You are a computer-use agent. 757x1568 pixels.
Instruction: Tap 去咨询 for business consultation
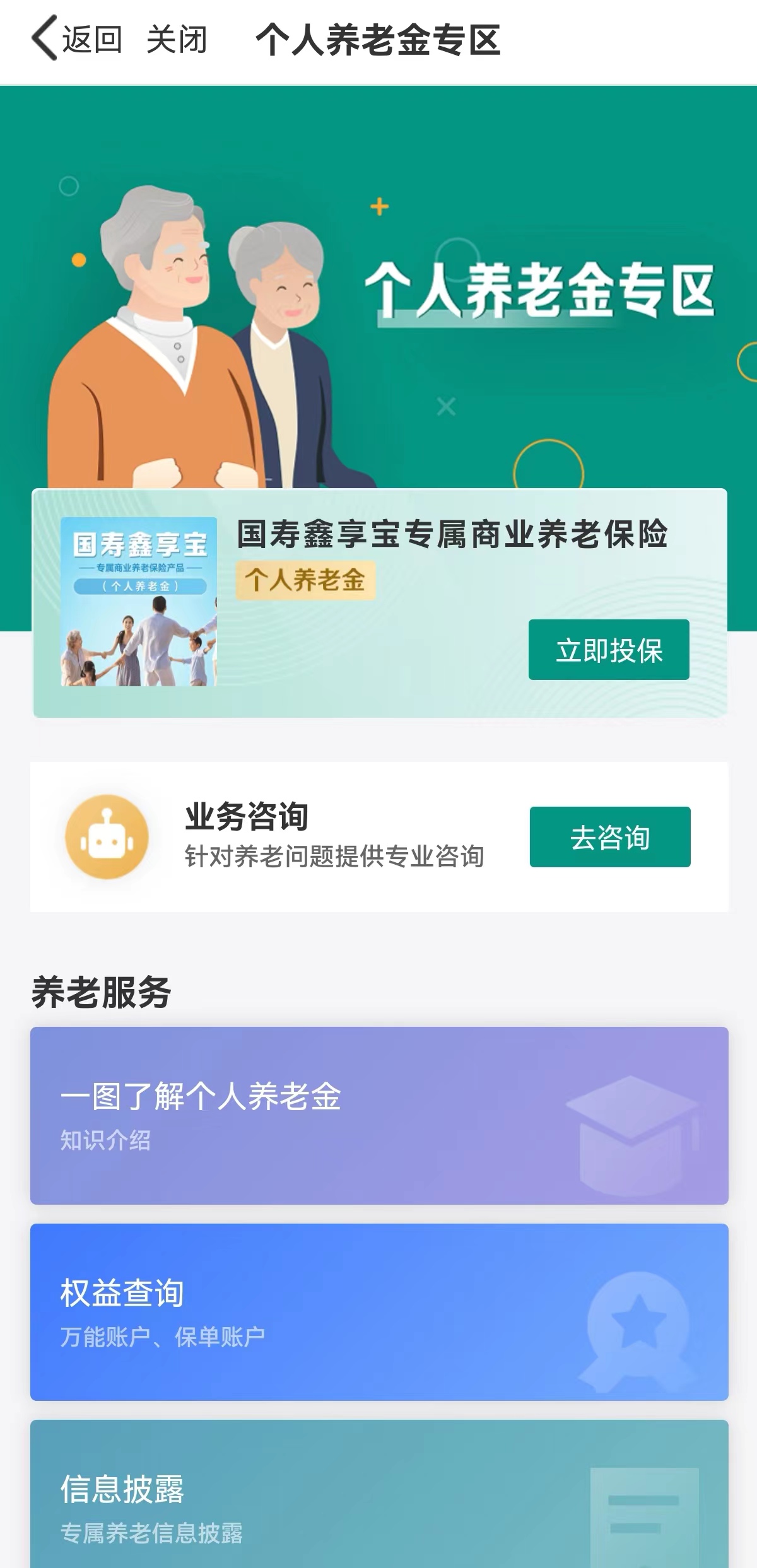[x=609, y=837]
